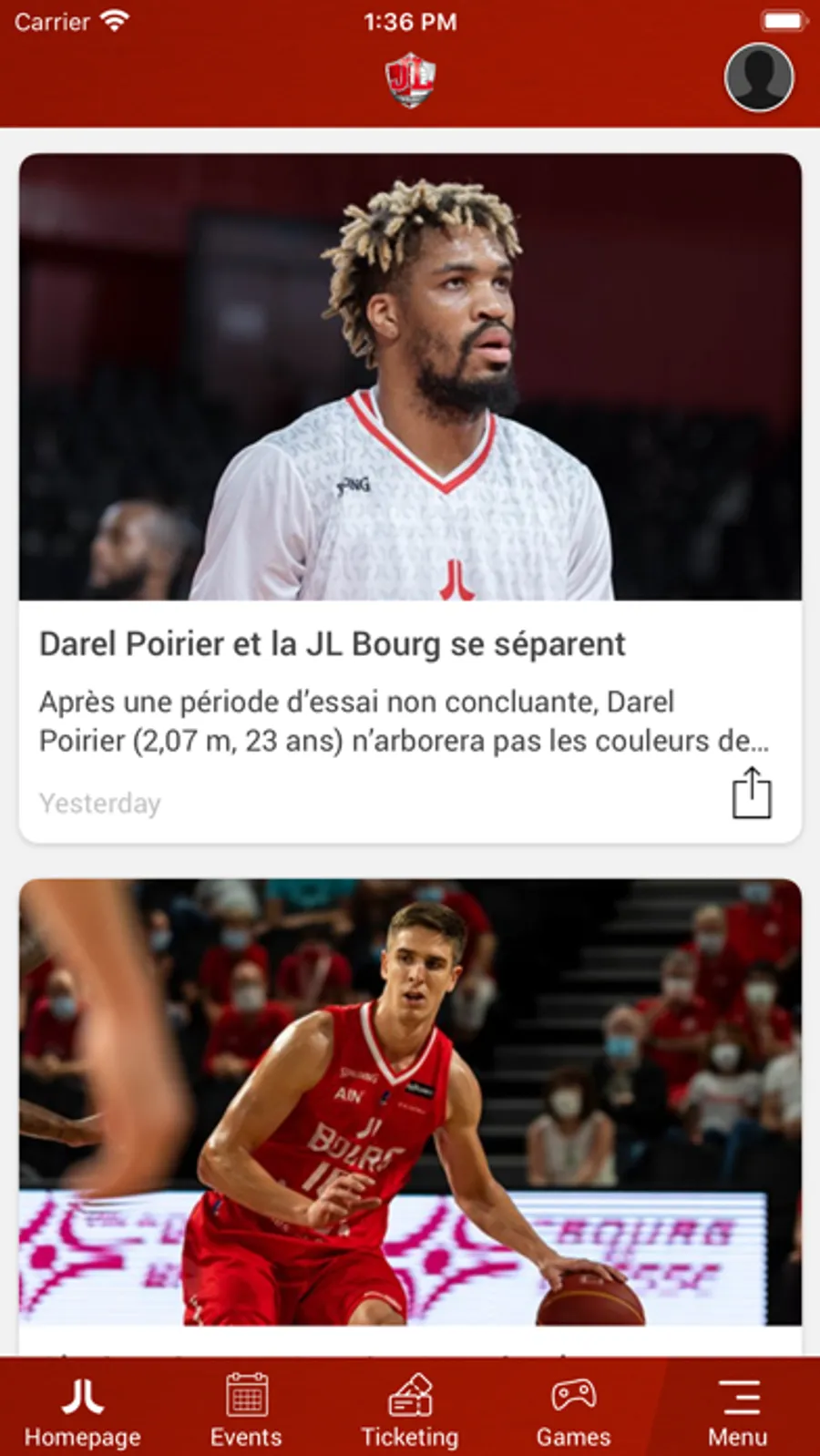Open the user profile avatar
Screen dimensions: 820x1456
pos(759,77)
